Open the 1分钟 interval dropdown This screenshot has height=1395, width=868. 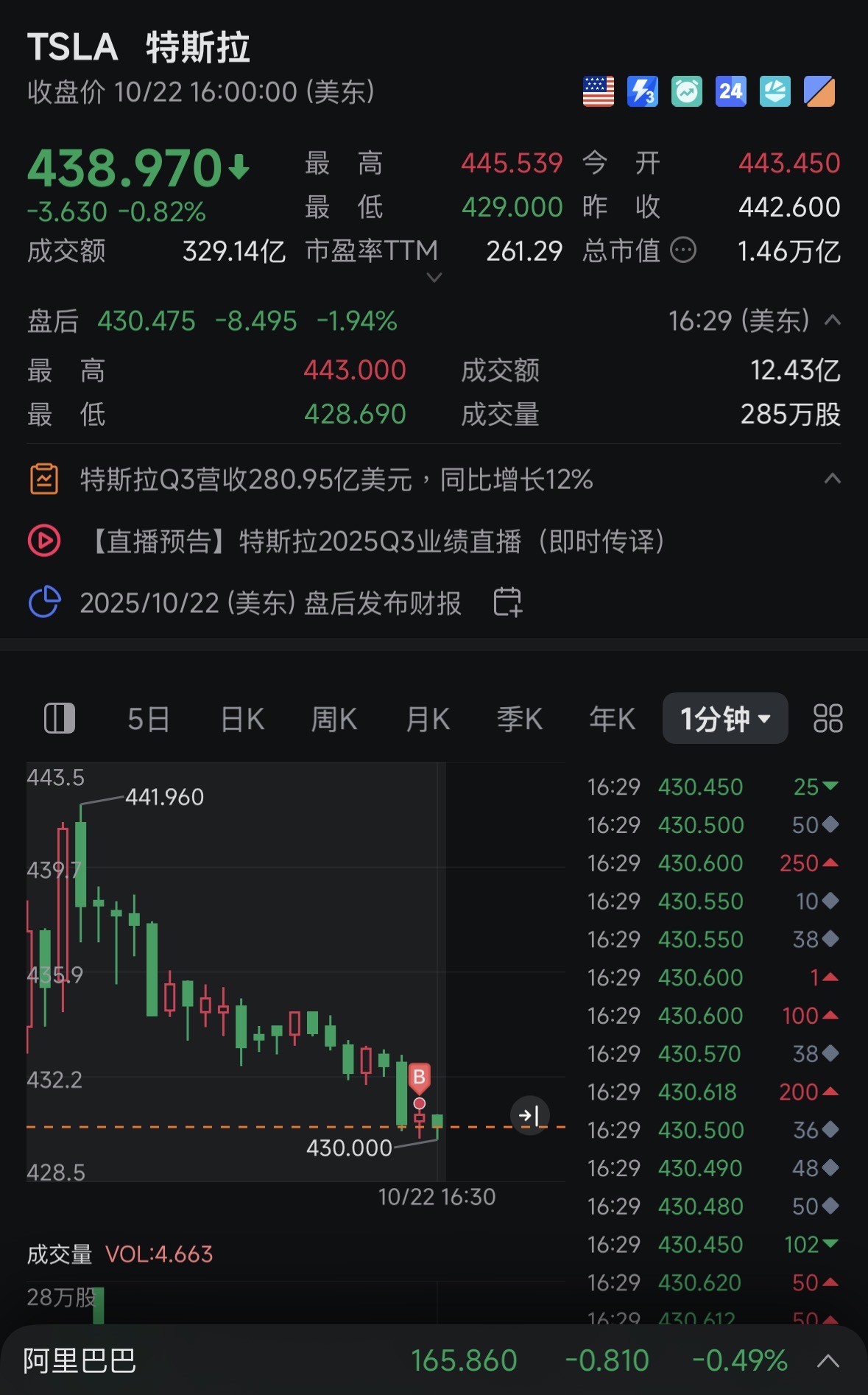724,718
